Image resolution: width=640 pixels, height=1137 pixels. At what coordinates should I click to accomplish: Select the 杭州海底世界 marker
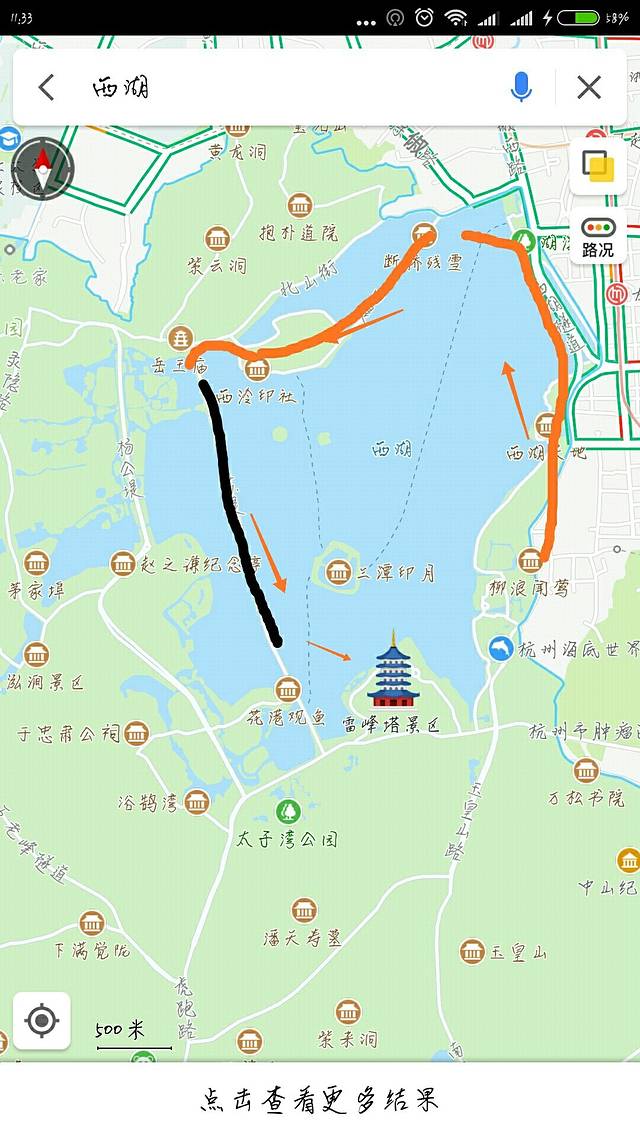(501, 649)
